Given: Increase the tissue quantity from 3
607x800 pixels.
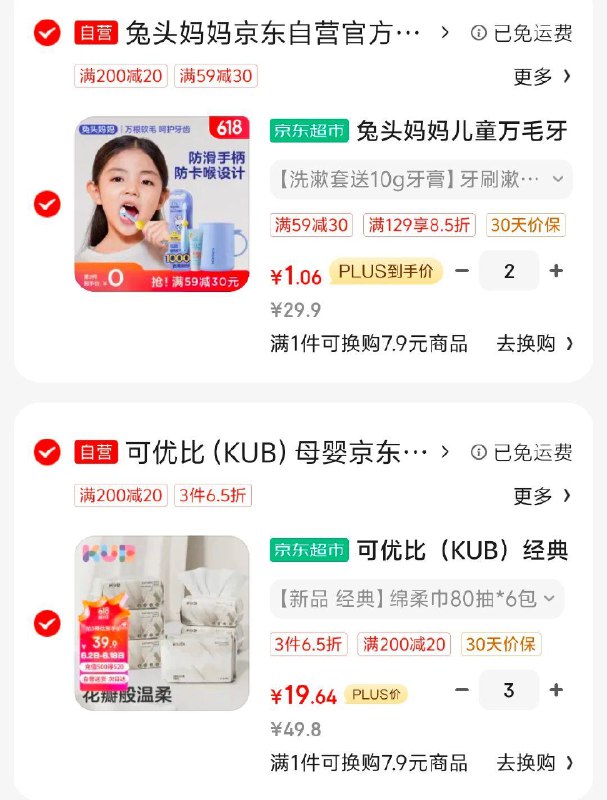Looking at the screenshot, I should [557, 690].
